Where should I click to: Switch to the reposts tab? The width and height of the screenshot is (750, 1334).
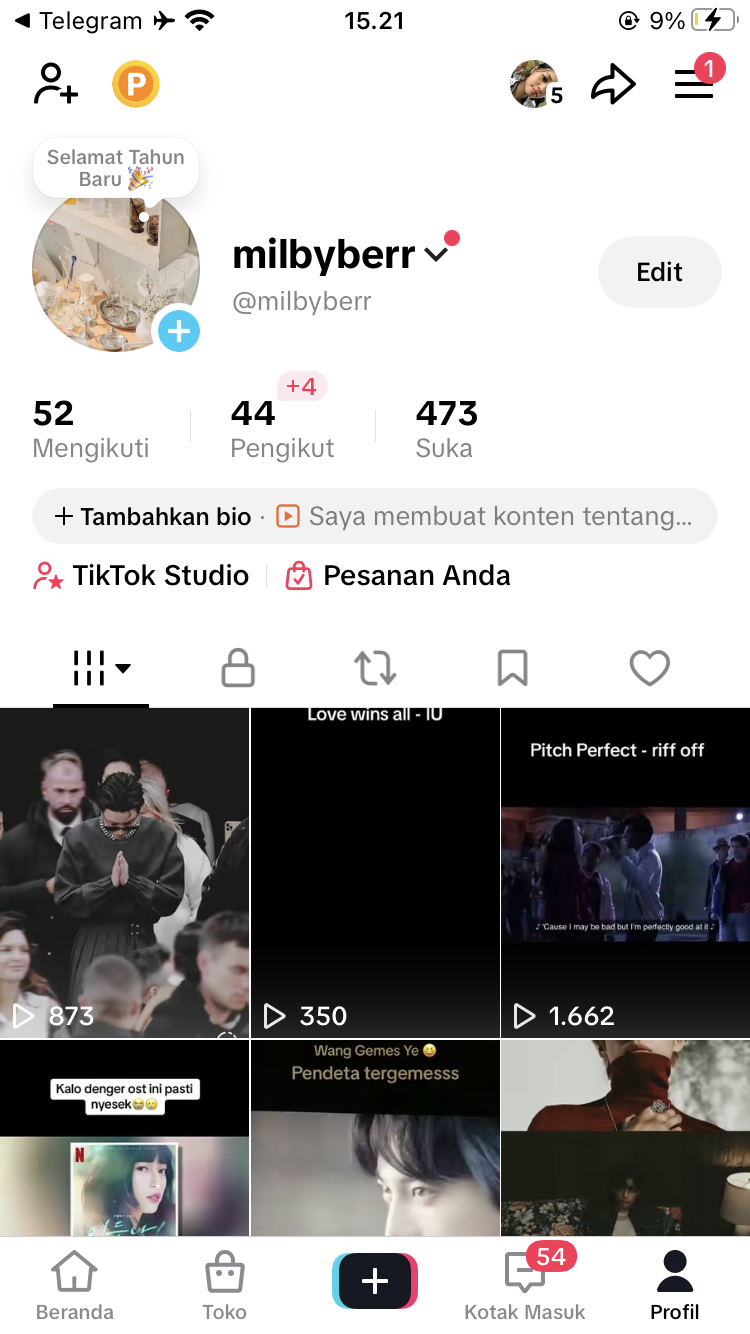pos(375,668)
